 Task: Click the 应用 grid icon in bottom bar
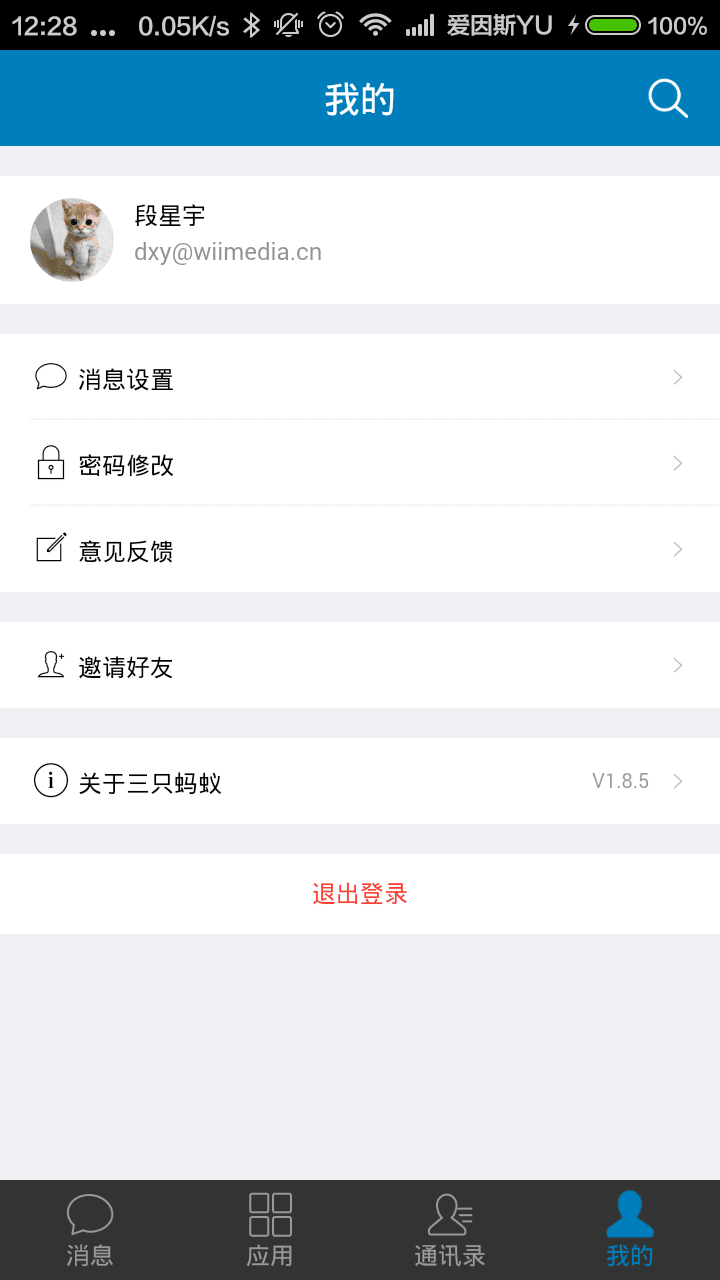coord(269,1212)
